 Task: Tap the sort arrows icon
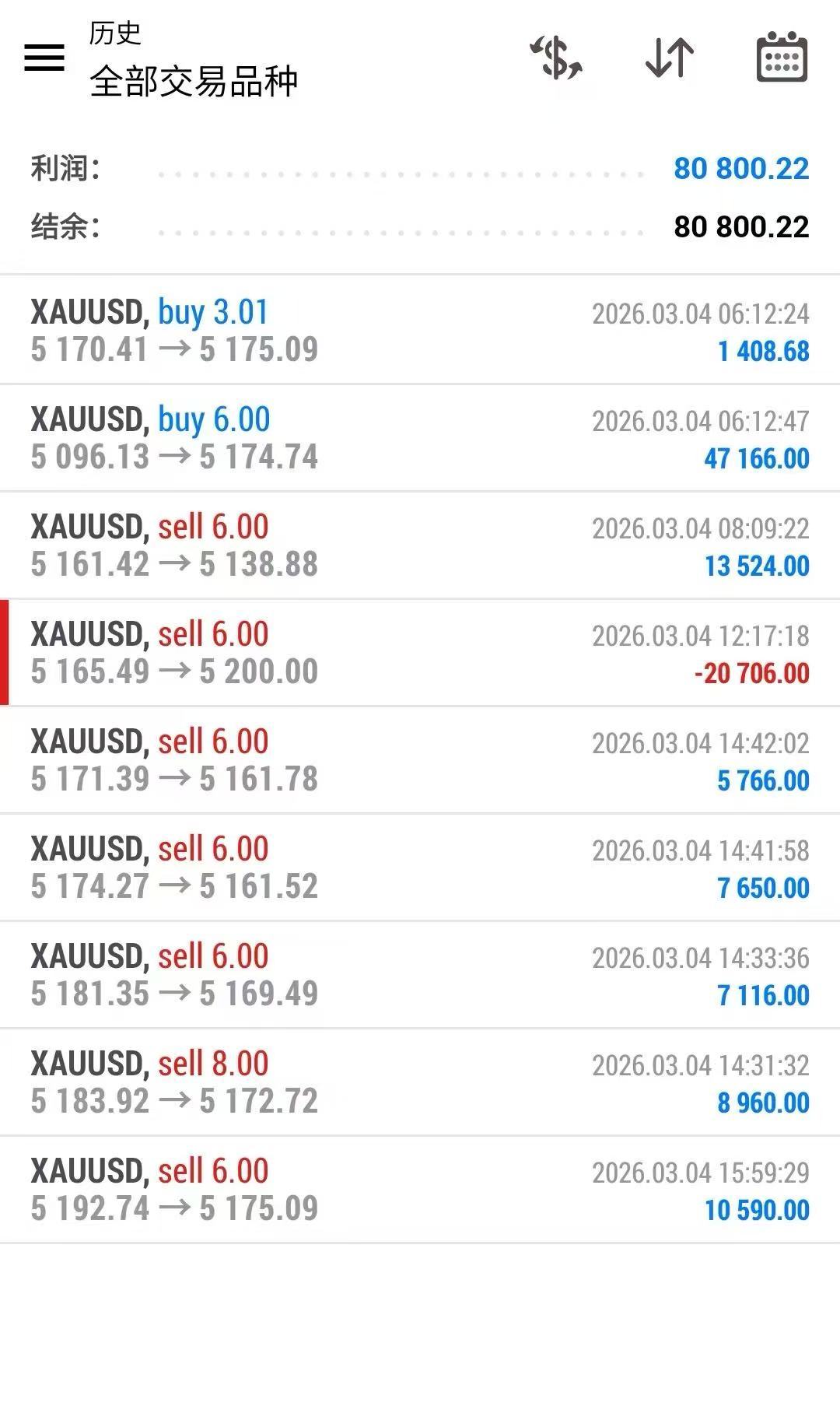click(670, 58)
